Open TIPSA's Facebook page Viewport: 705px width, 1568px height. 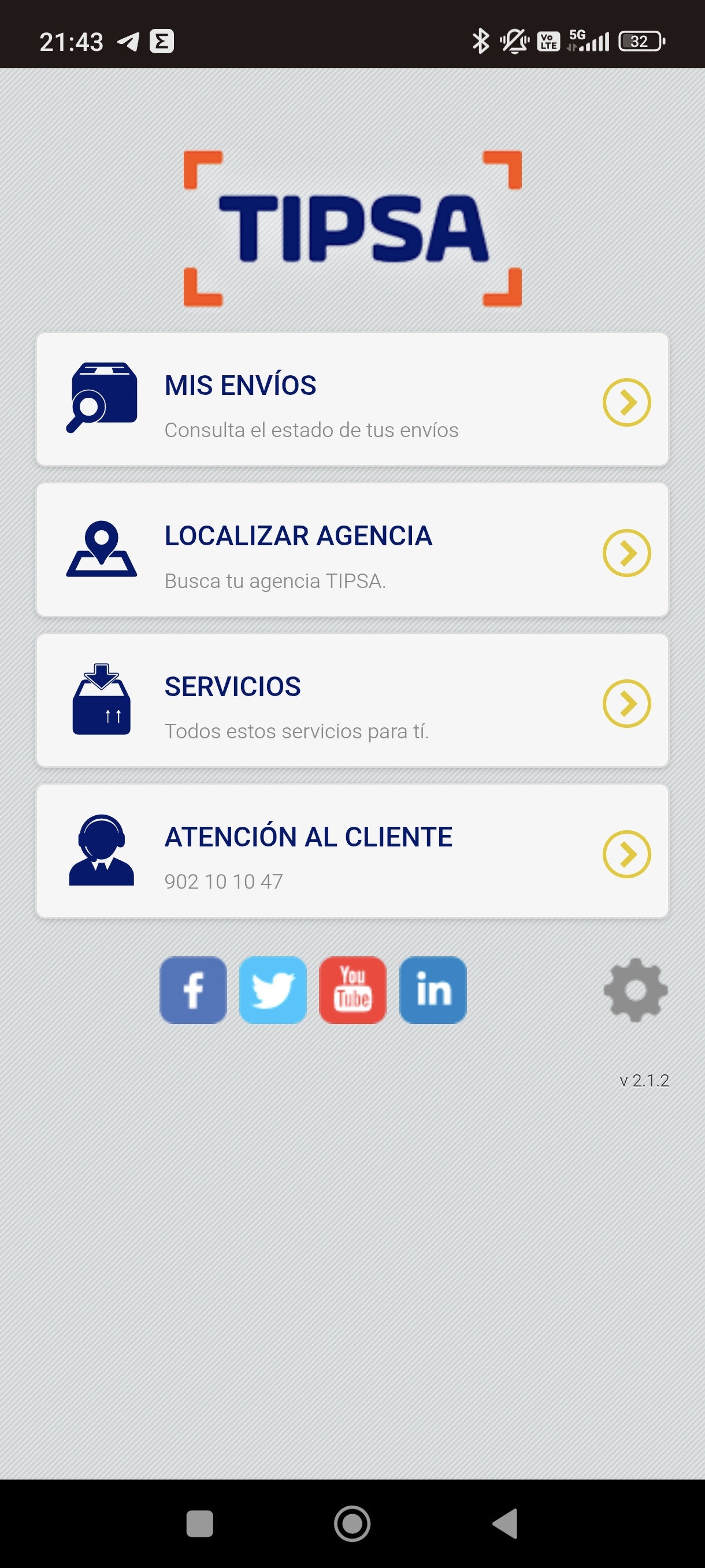(x=193, y=990)
